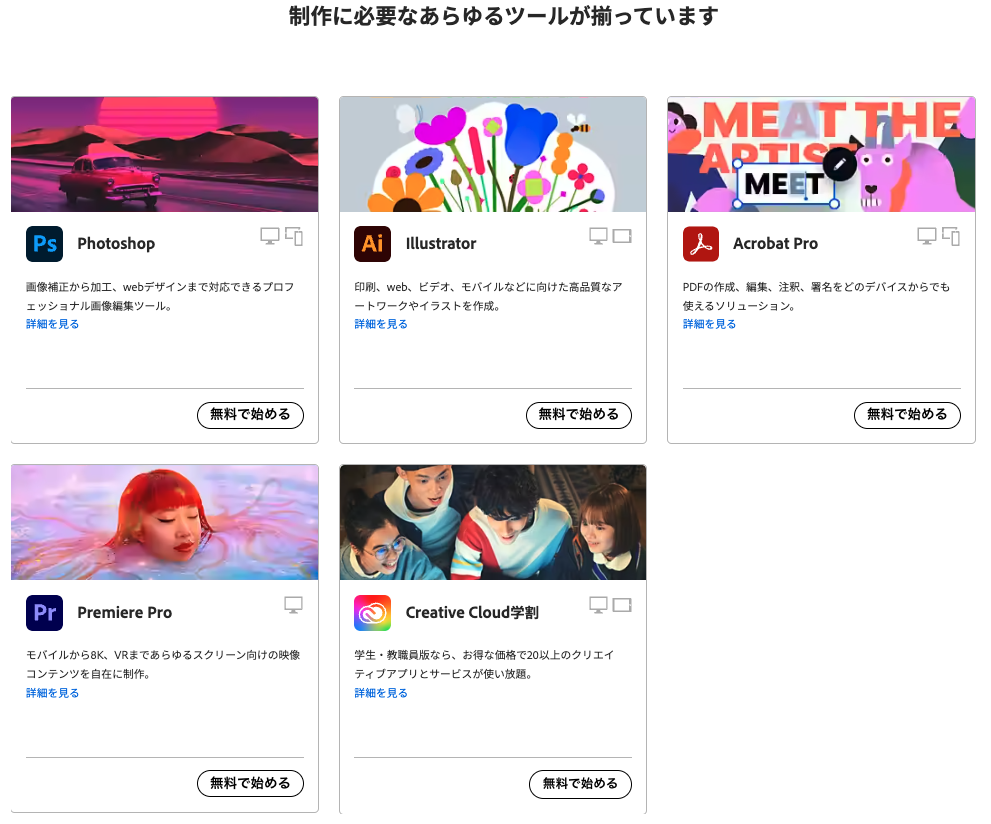Start Photoshop for free
This screenshot has height=824, width=991.
click(250, 415)
